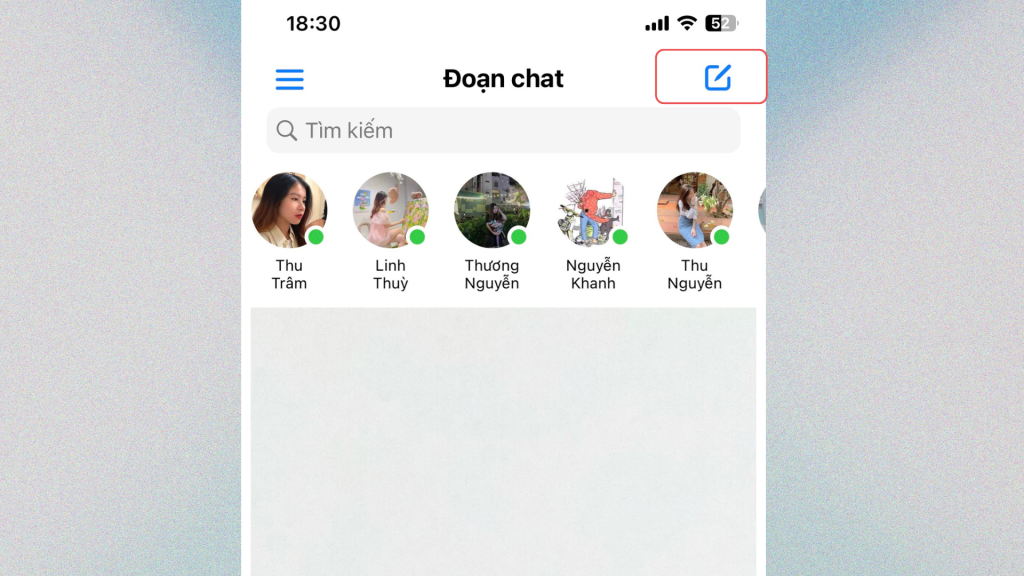Open Linh Thuỳ's active contact
This screenshot has width=1024, height=576.
point(390,211)
